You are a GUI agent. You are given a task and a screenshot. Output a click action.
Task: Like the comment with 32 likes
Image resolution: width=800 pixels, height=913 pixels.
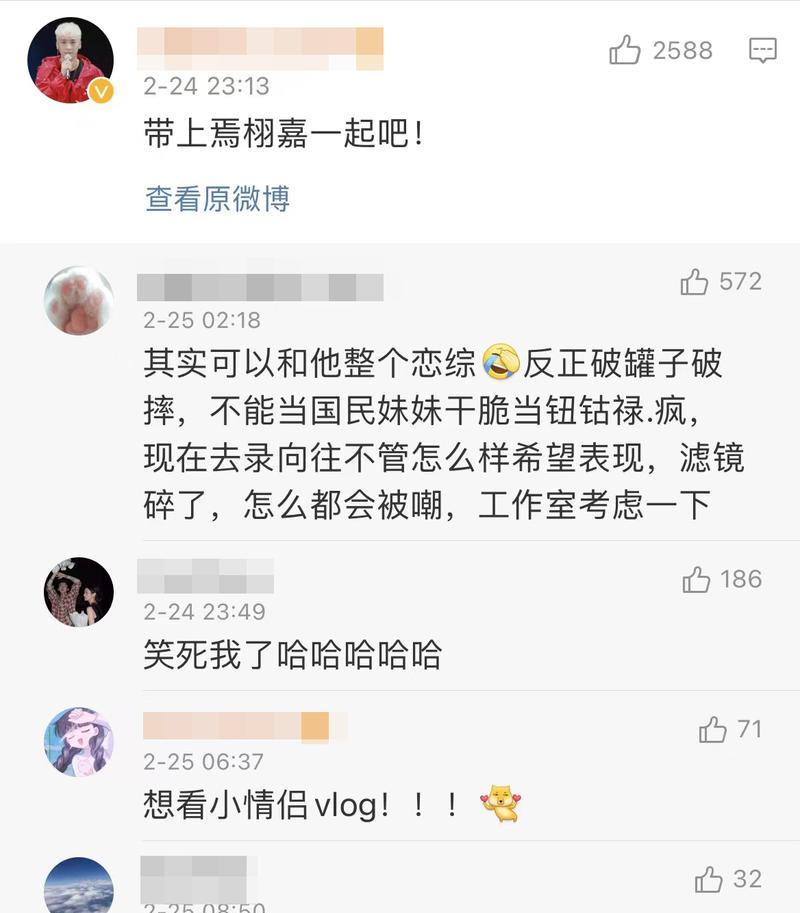[x=709, y=880]
